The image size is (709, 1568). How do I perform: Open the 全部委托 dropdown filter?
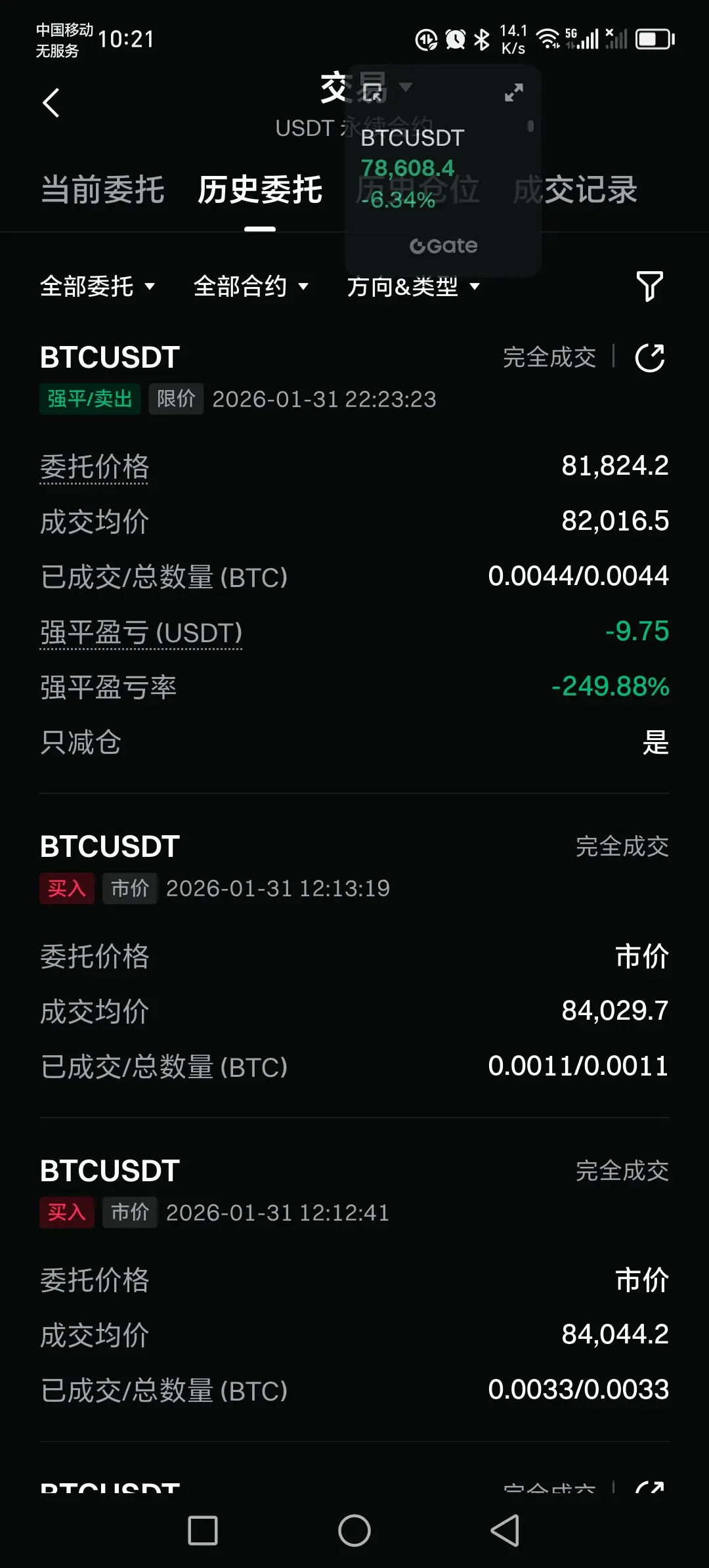click(97, 286)
